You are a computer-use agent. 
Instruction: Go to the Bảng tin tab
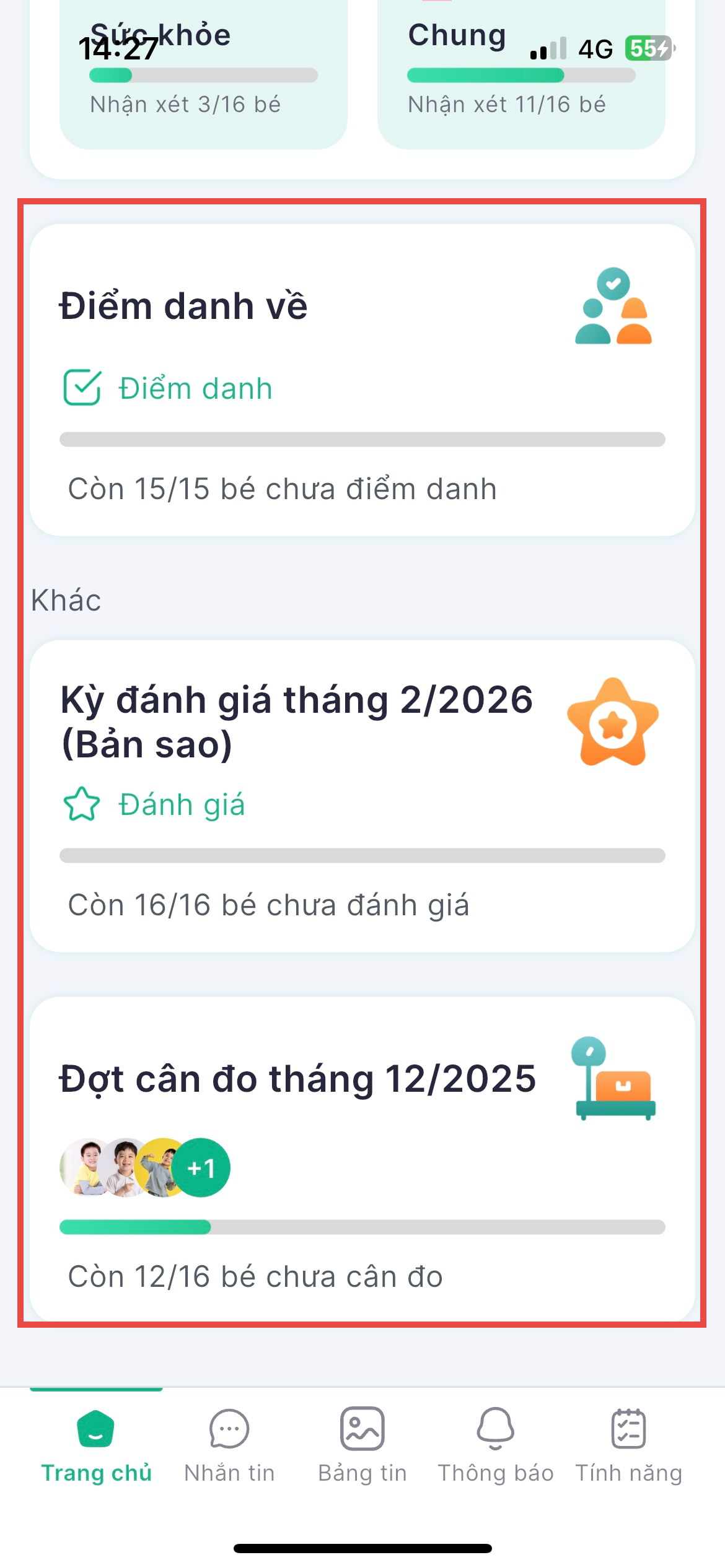click(x=362, y=1445)
